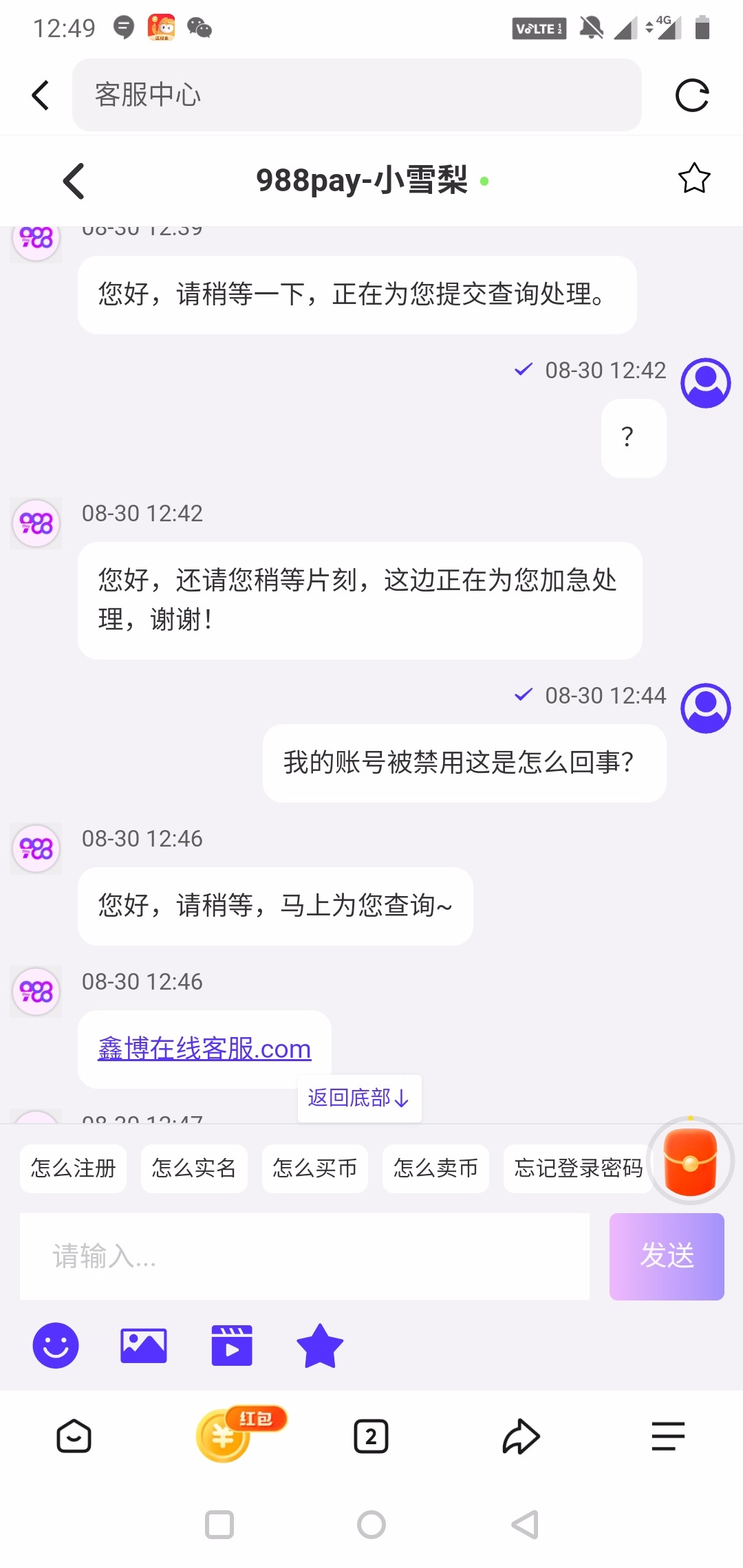The height and width of the screenshot is (1568, 743).
Task: Attach an image with the picture icon
Action: click(x=144, y=1346)
